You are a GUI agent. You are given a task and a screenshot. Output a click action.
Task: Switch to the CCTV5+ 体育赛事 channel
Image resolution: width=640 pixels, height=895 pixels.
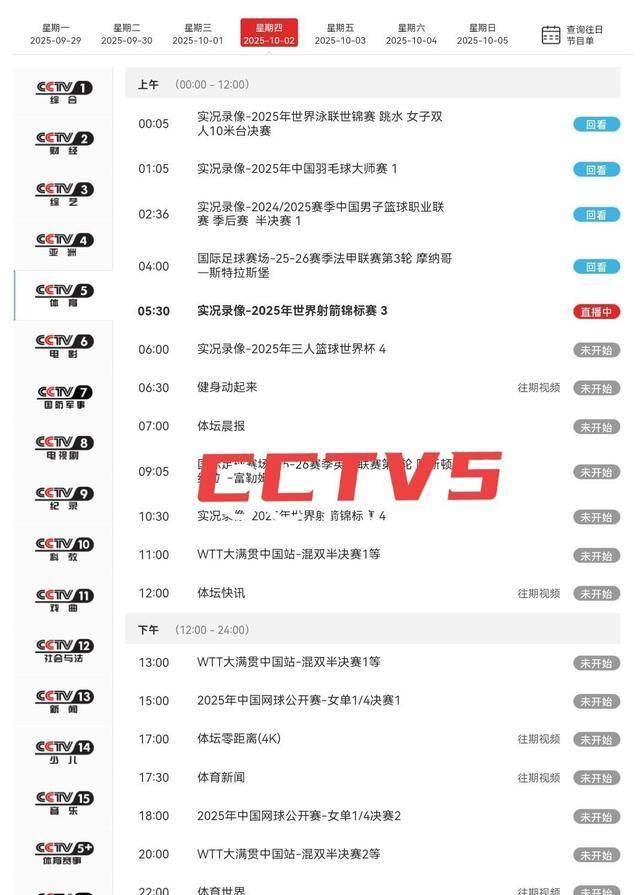(64, 852)
